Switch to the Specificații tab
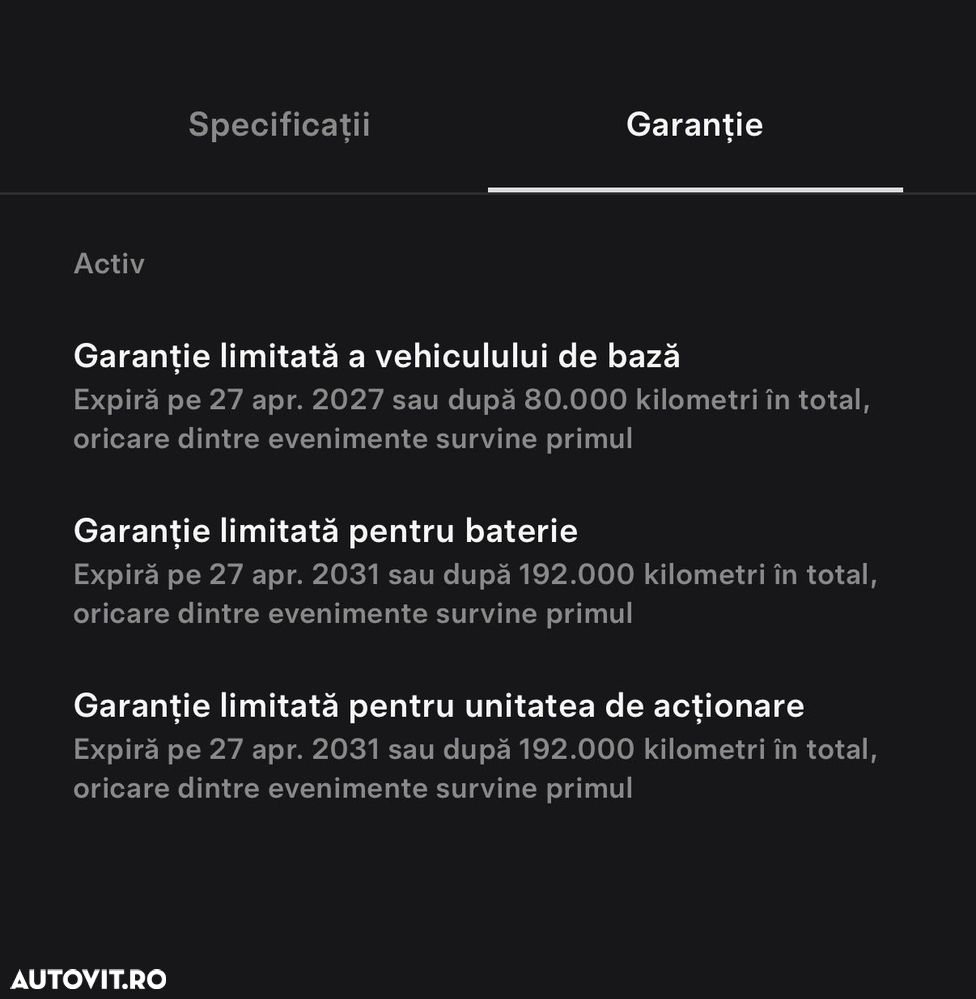976x999 pixels. [x=279, y=125]
